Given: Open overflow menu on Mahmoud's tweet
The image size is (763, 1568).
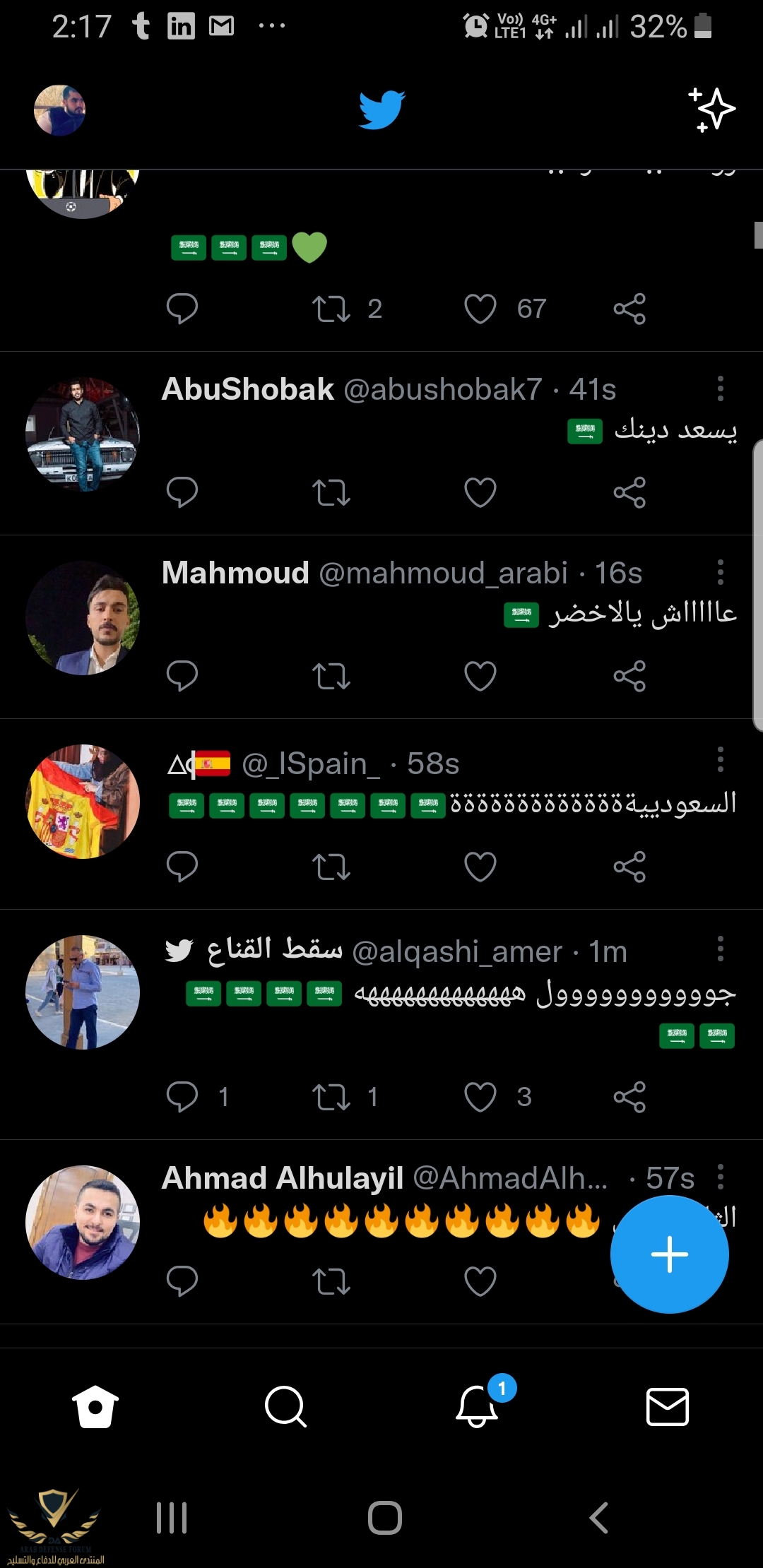Looking at the screenshot, I should [x=720, y=572].
